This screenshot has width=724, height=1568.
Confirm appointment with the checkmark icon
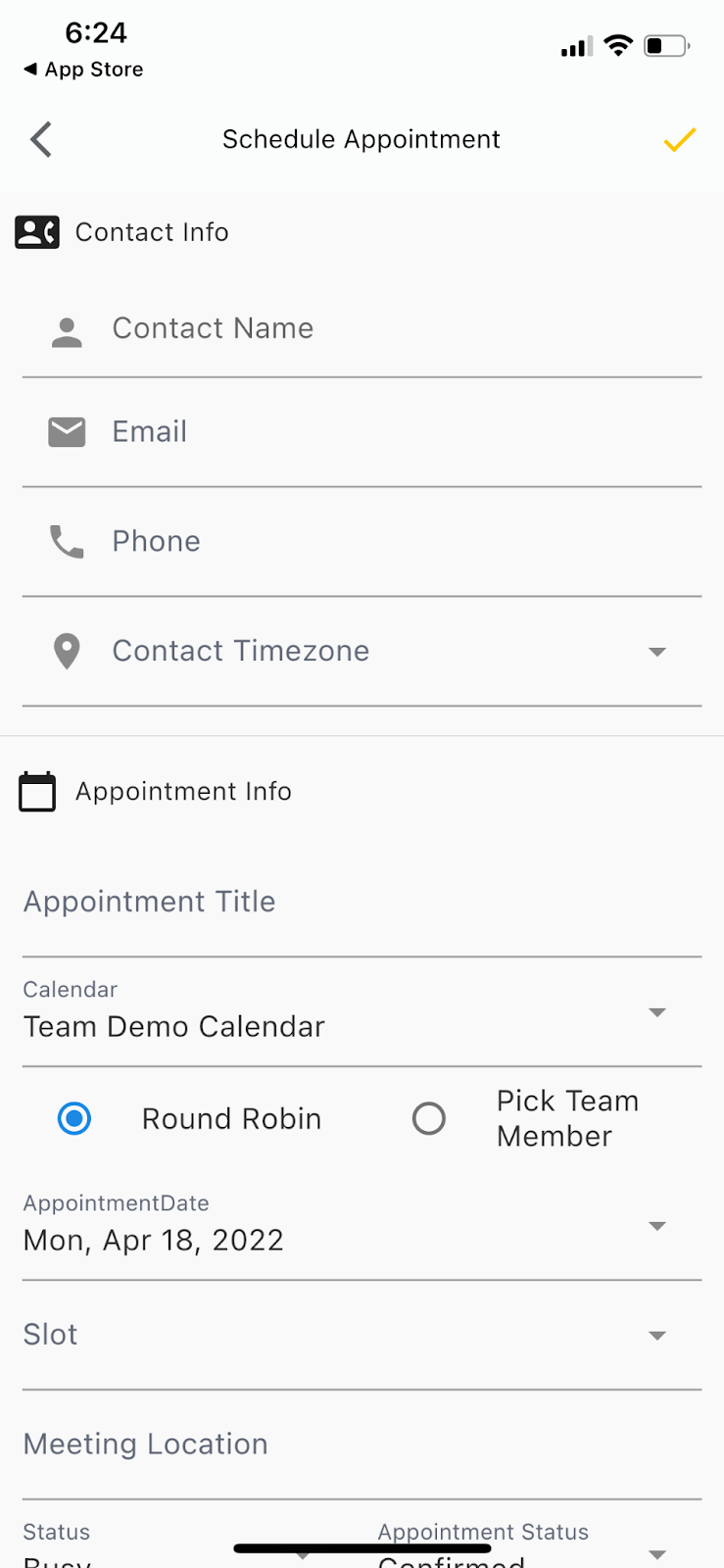point(679,140)
